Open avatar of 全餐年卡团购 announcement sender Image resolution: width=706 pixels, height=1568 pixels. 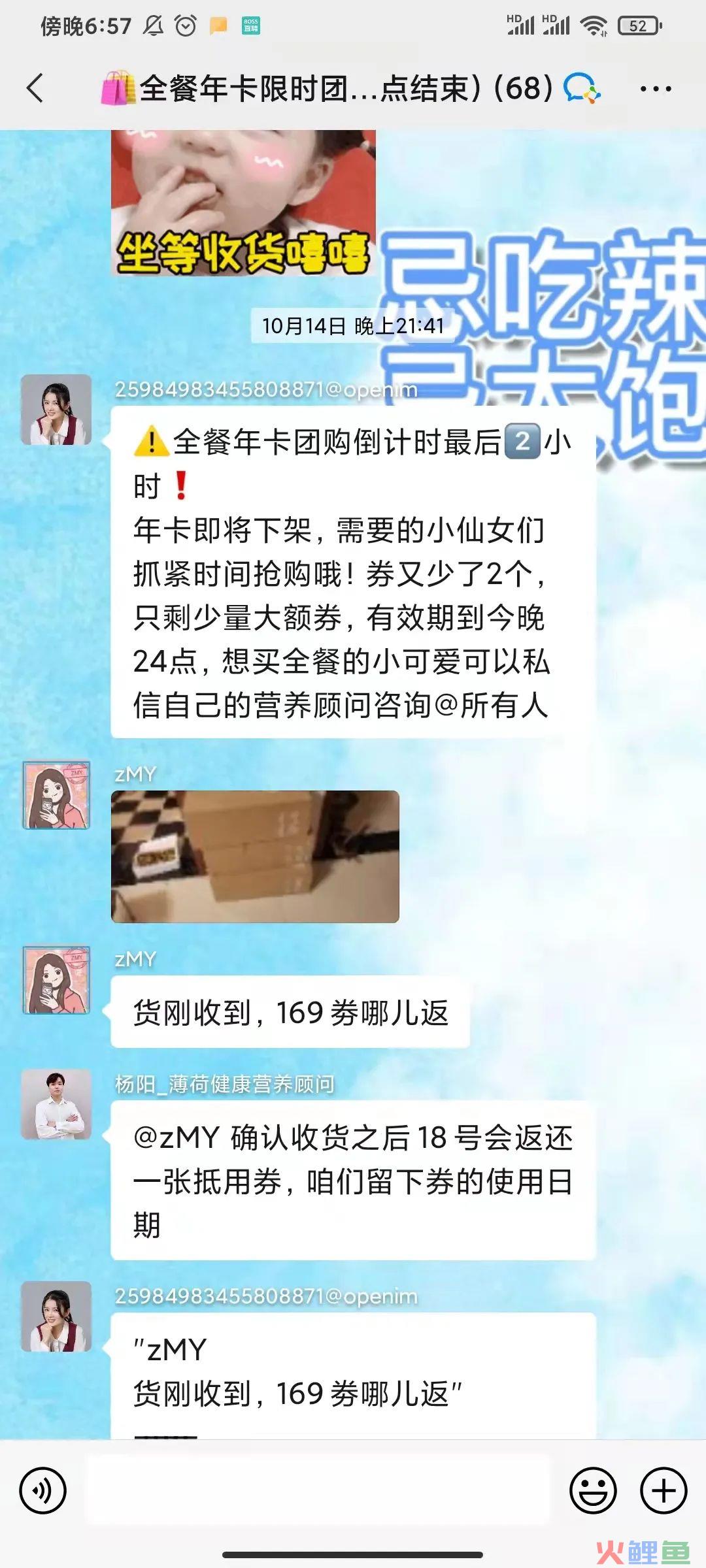tap(56, 410)
